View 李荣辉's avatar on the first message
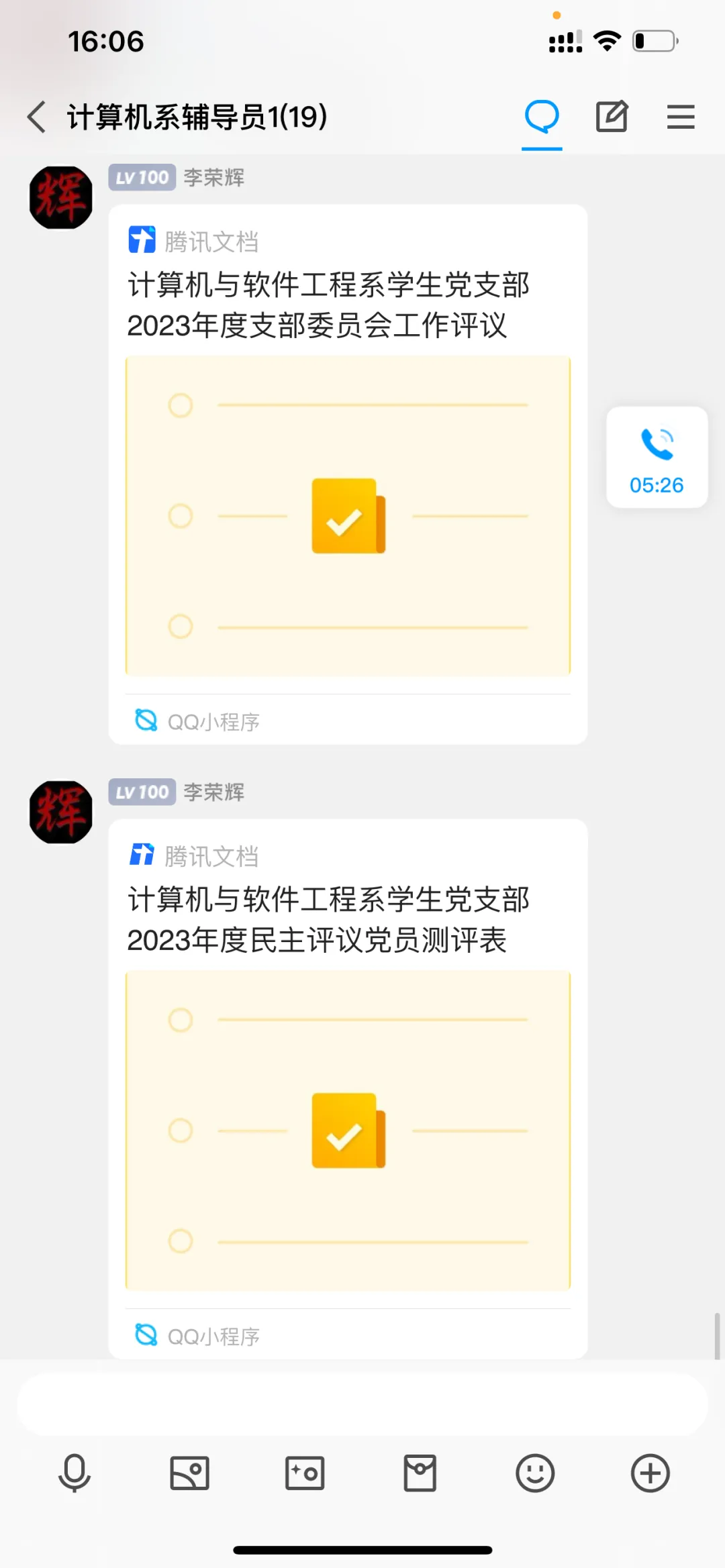 tap(61, 198)
